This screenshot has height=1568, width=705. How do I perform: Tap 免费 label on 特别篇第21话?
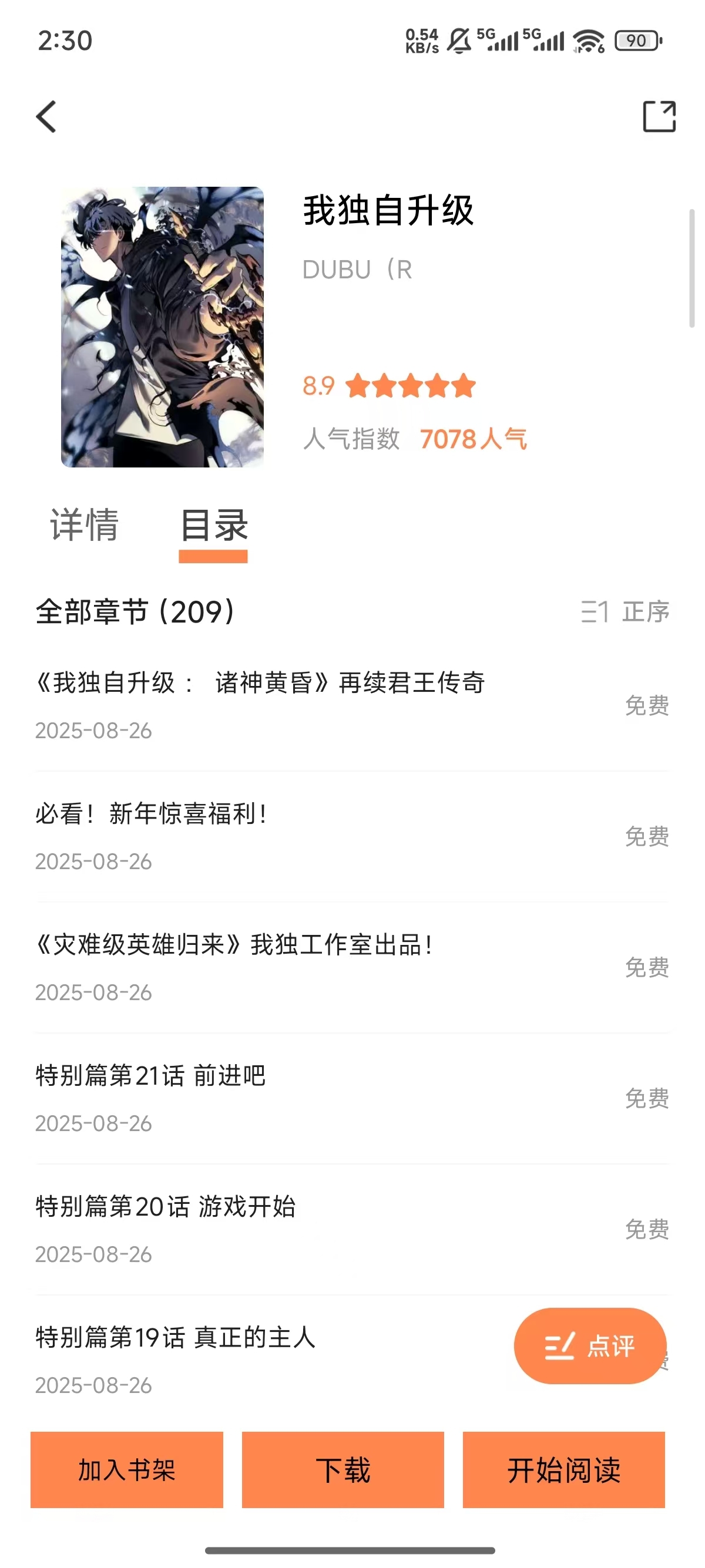648,1099
